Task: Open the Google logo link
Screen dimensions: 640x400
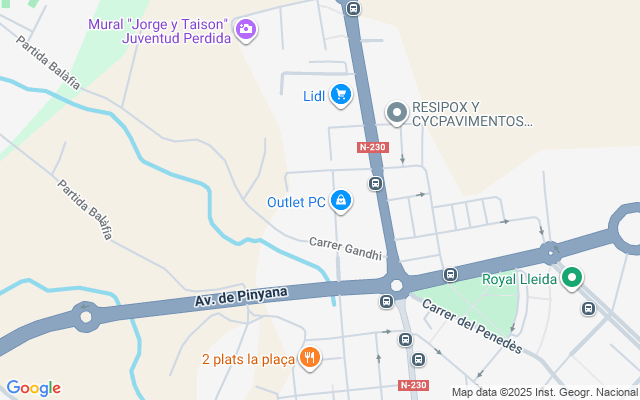Action: click(33, 388)
